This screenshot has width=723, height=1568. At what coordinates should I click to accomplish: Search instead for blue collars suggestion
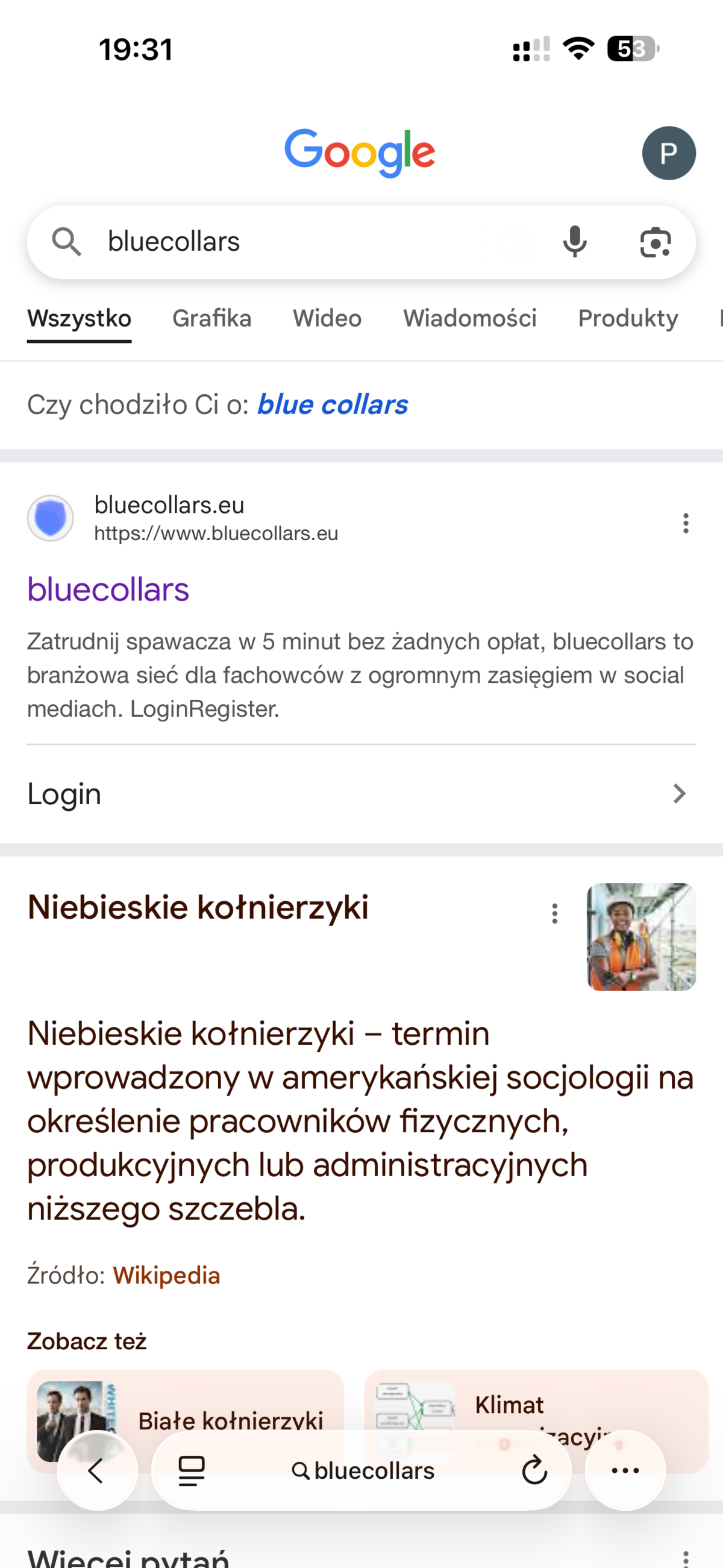point(333,405)
